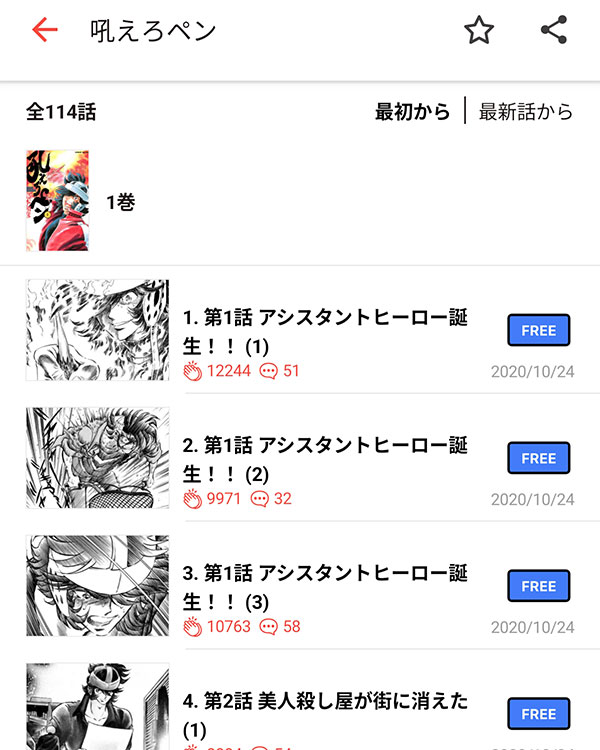
Task: Clap for the episode with 9971 claps
Action: [x=193, y=498]
